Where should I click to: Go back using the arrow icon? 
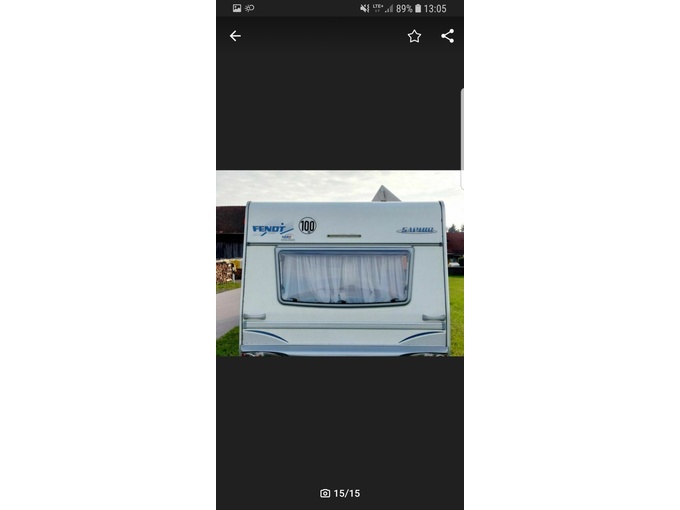pyautogui.click(x=235, y=36)
